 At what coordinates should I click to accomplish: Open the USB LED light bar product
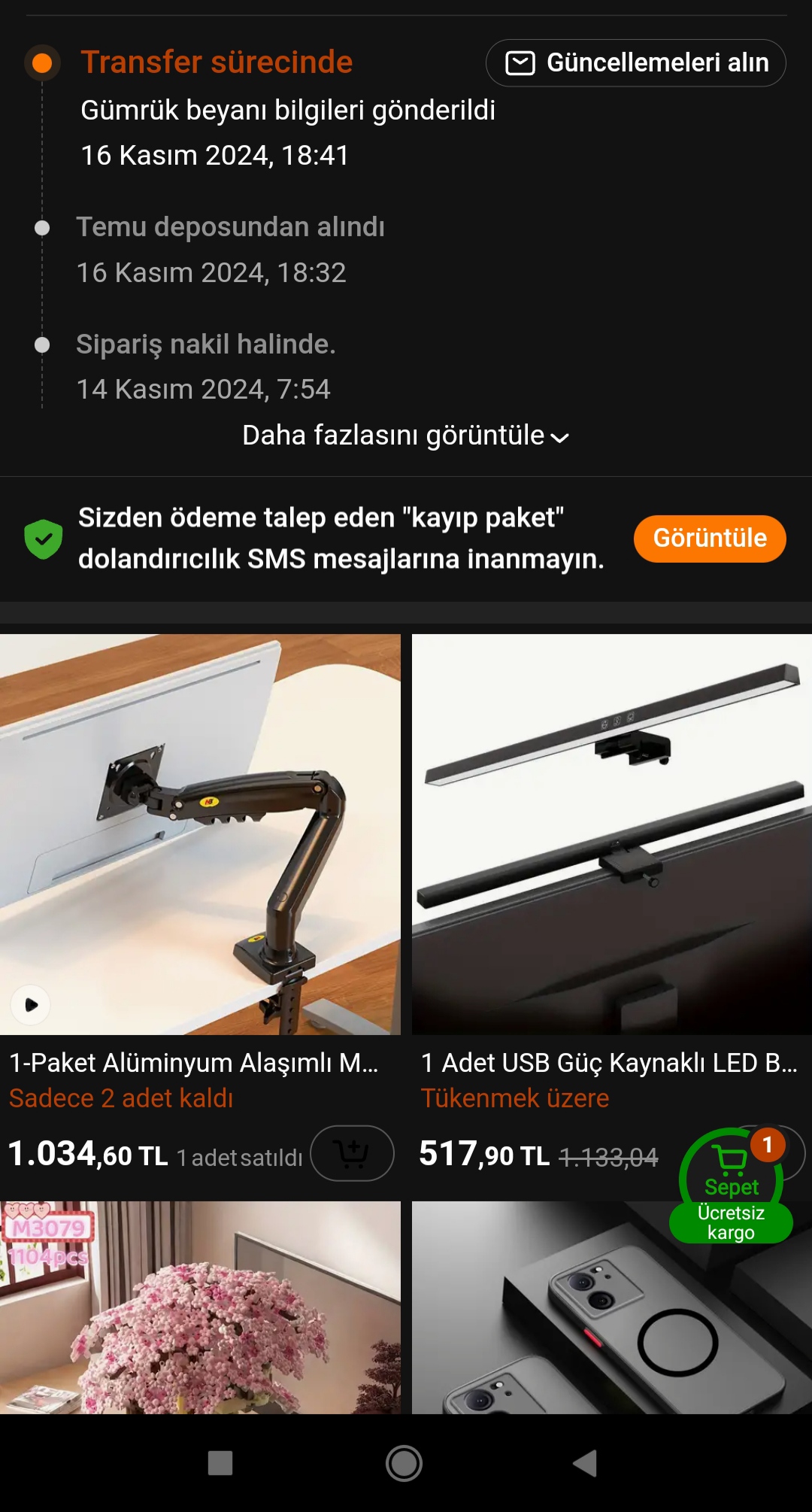tap(611, 835)
